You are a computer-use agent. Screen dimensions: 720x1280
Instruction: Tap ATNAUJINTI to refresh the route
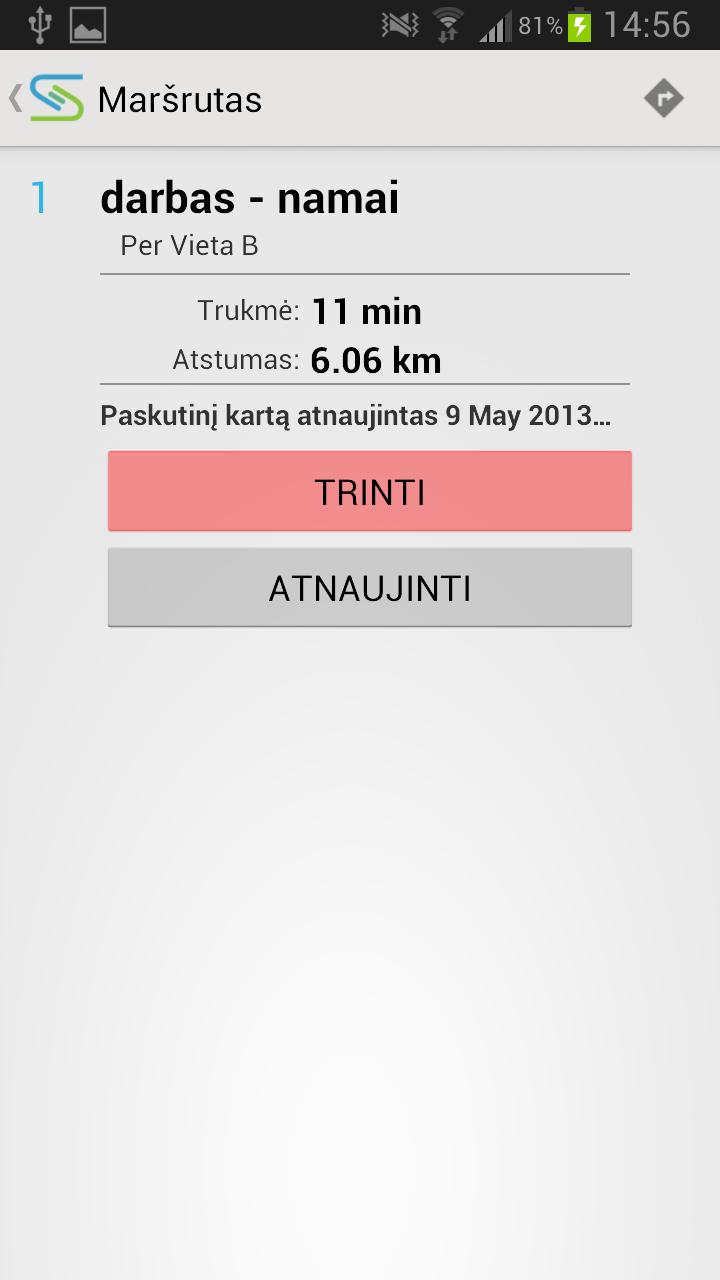[x=369, y=588]
